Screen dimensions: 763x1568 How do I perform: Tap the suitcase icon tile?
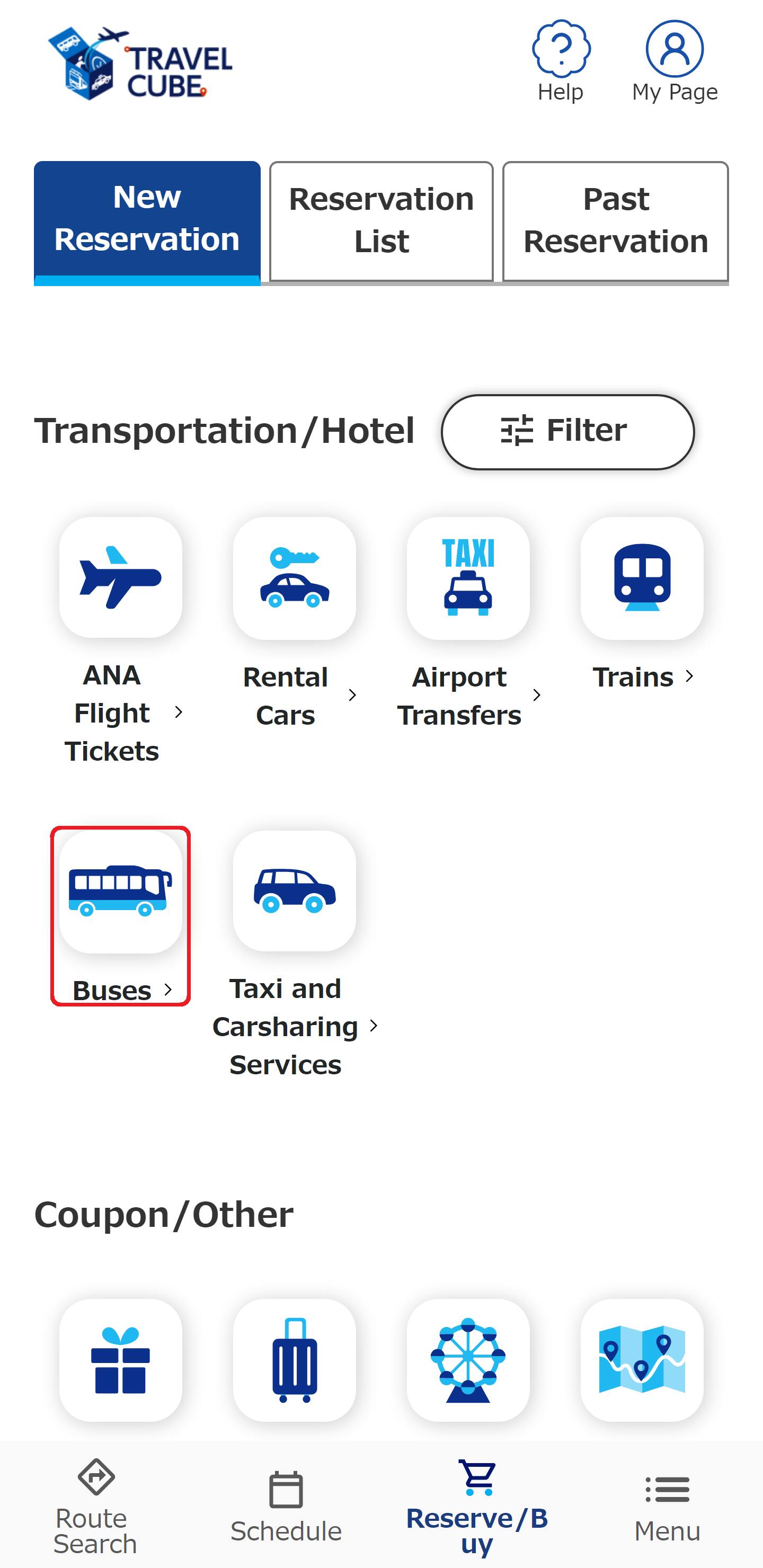point(294,1360)
